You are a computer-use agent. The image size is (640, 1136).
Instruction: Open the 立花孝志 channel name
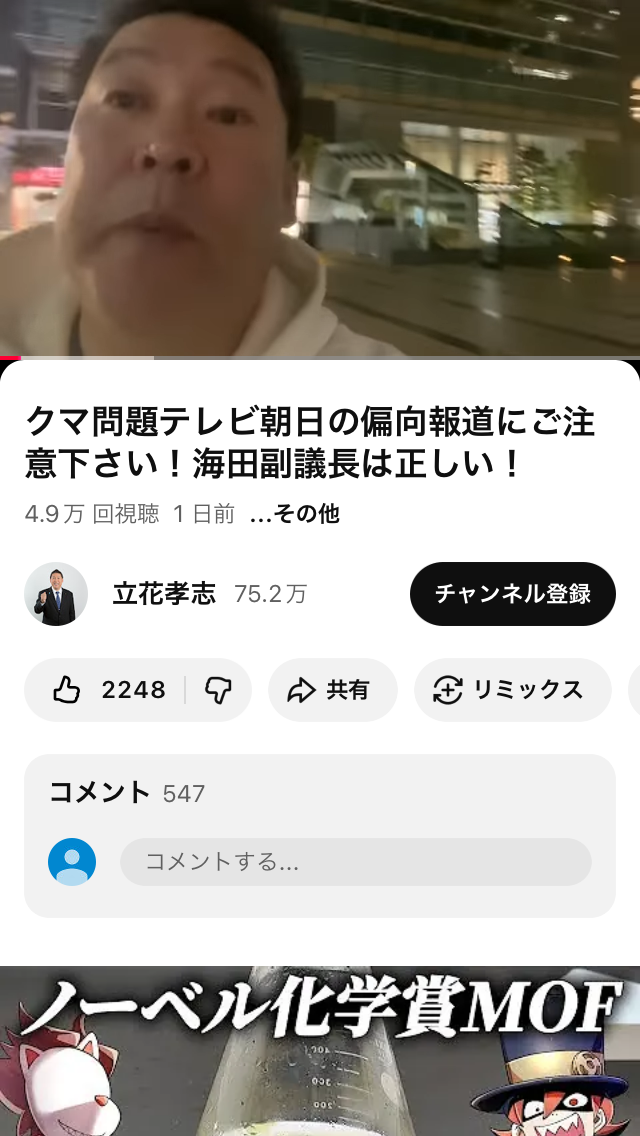click(164, 594)
